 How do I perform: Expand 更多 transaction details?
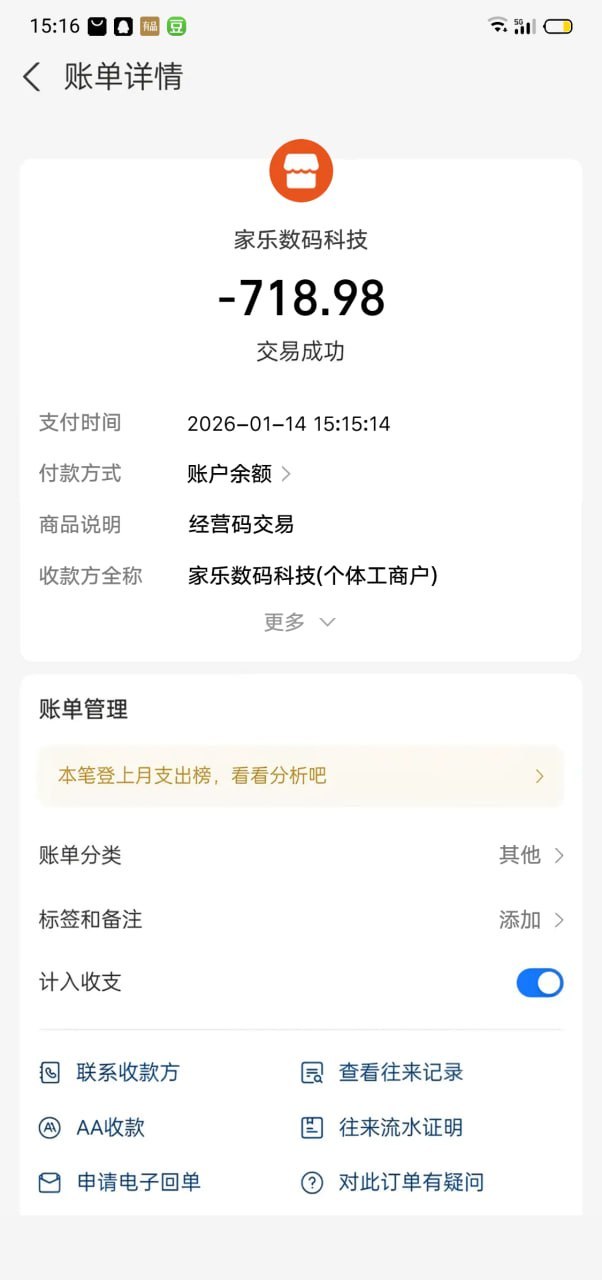coord(300,622)
